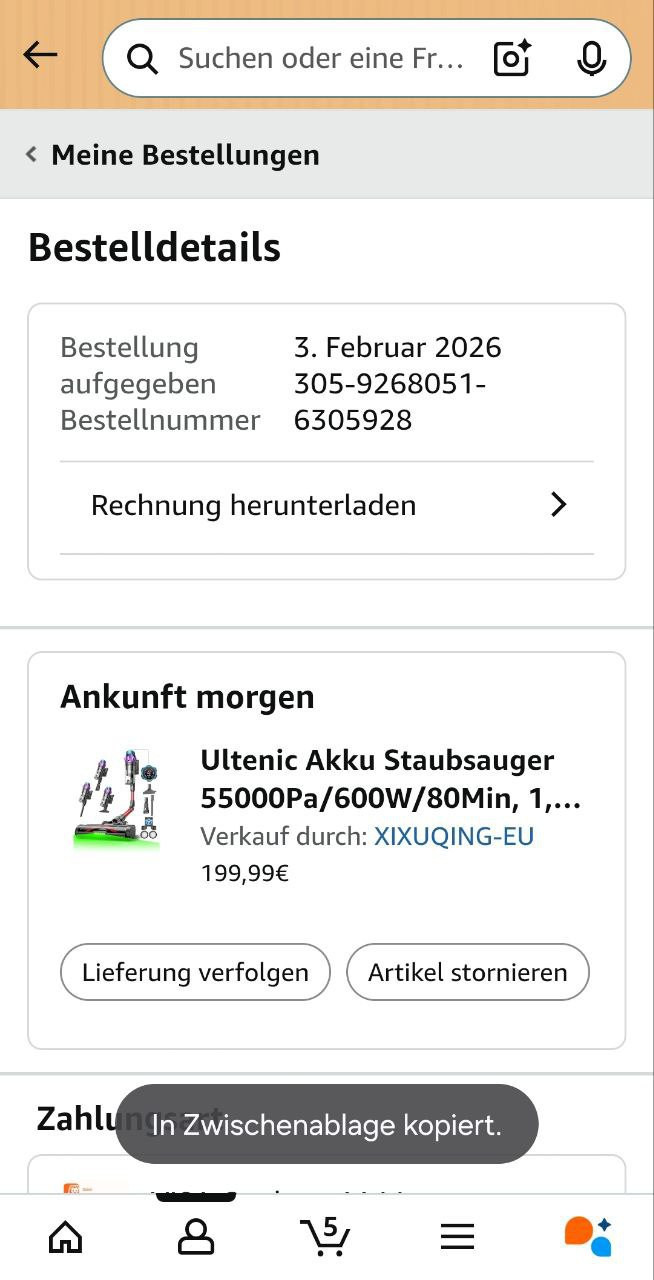Image resolution: width=654 pixels, height=1280 pixels.
Task: Go back using the top arrow
Action: click(x=40, y=55)
